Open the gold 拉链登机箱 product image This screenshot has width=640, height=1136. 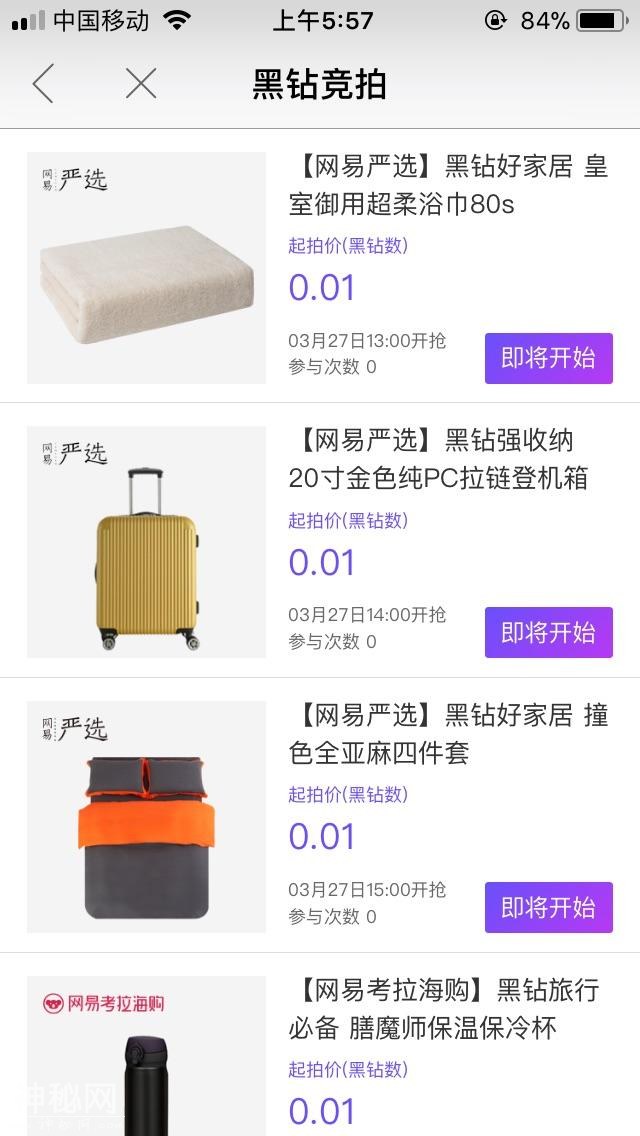pyautogui.click(x=146, y=542)
